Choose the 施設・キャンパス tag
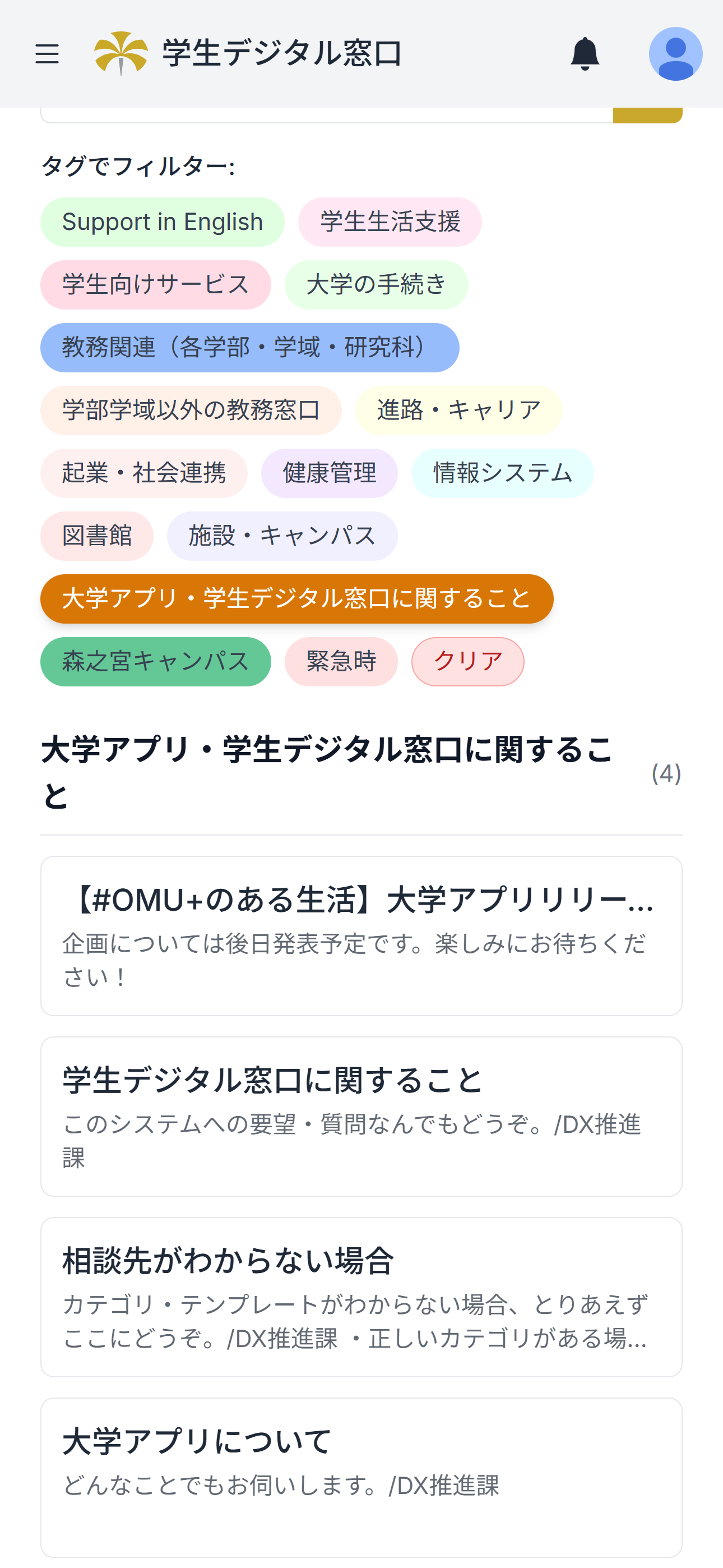The width and height of the screenshot is (723, 1568). click(282, 536)
